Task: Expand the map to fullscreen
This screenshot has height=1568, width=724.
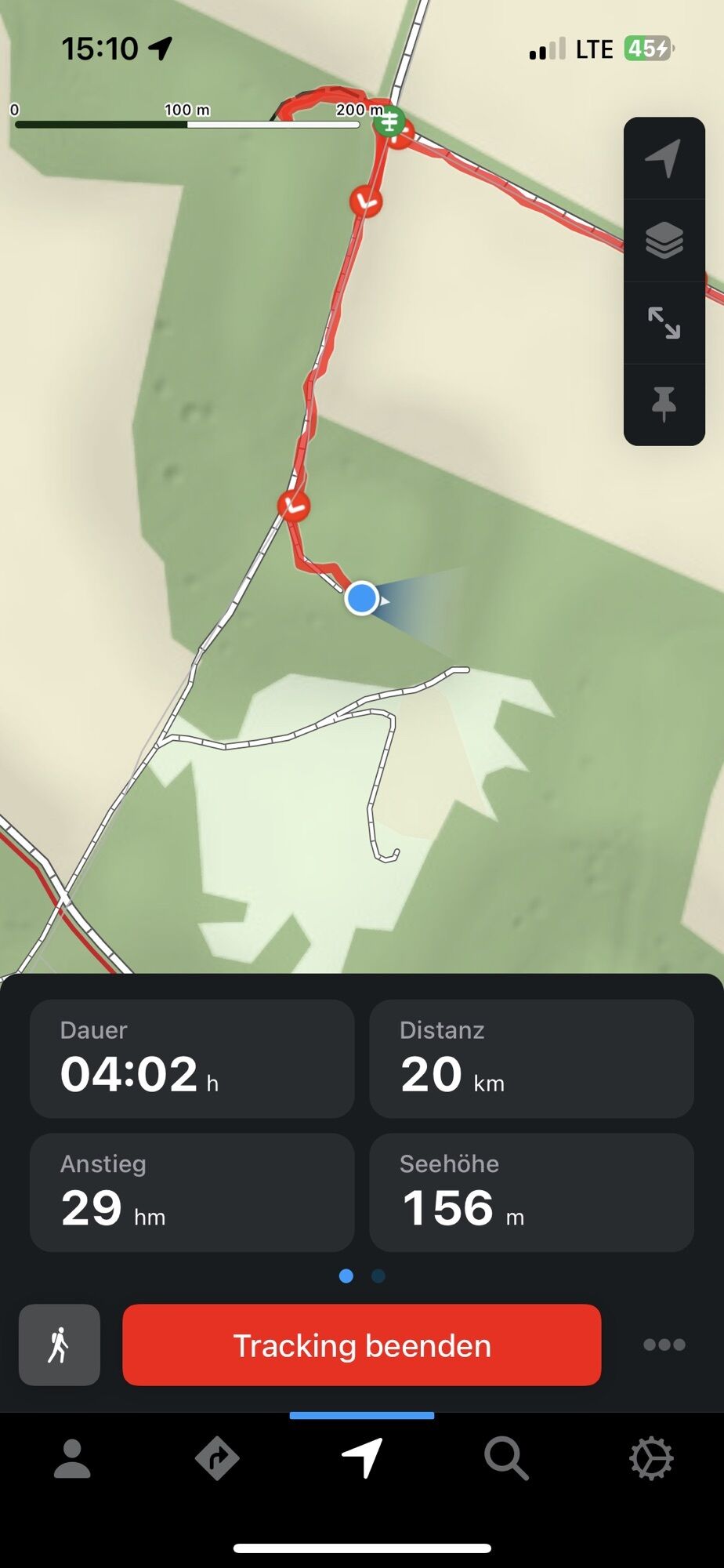Action: [x=664, y=323]
